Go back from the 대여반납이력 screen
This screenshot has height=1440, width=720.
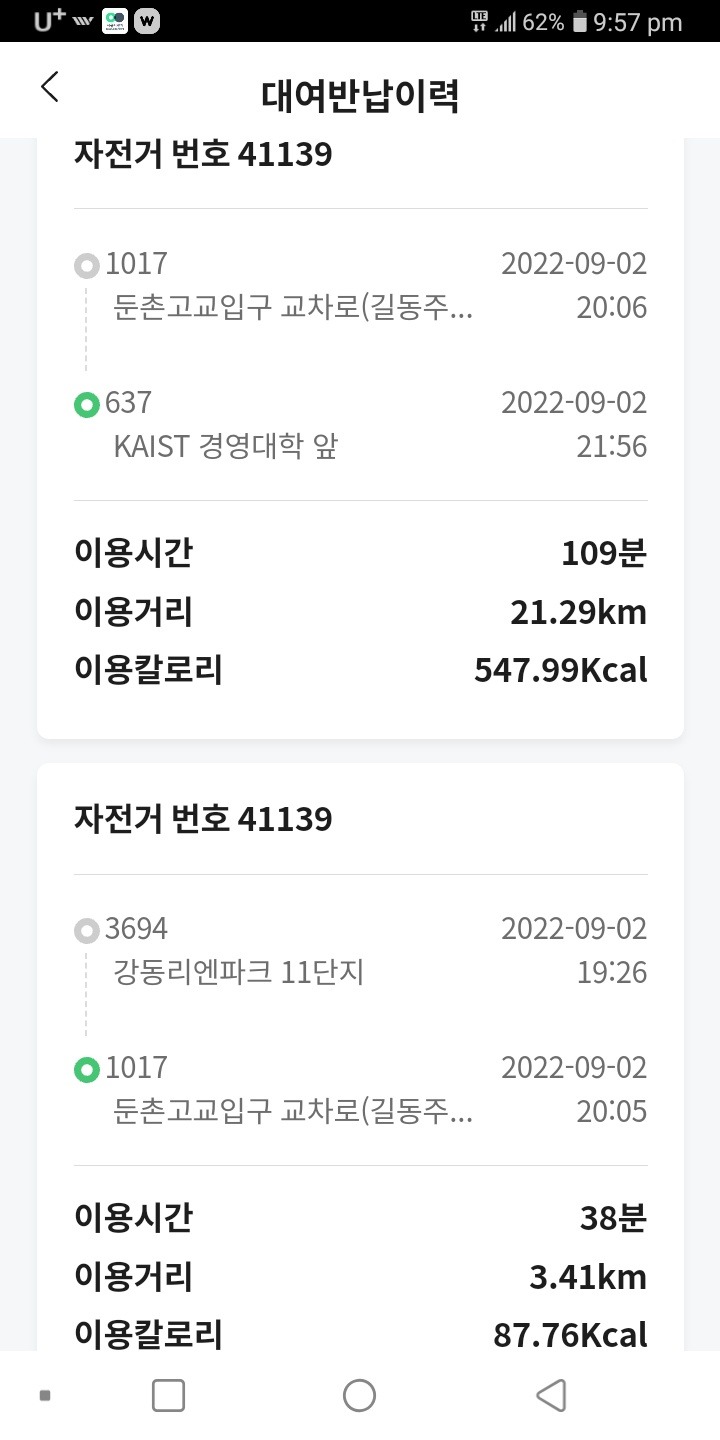click(50, 87)
